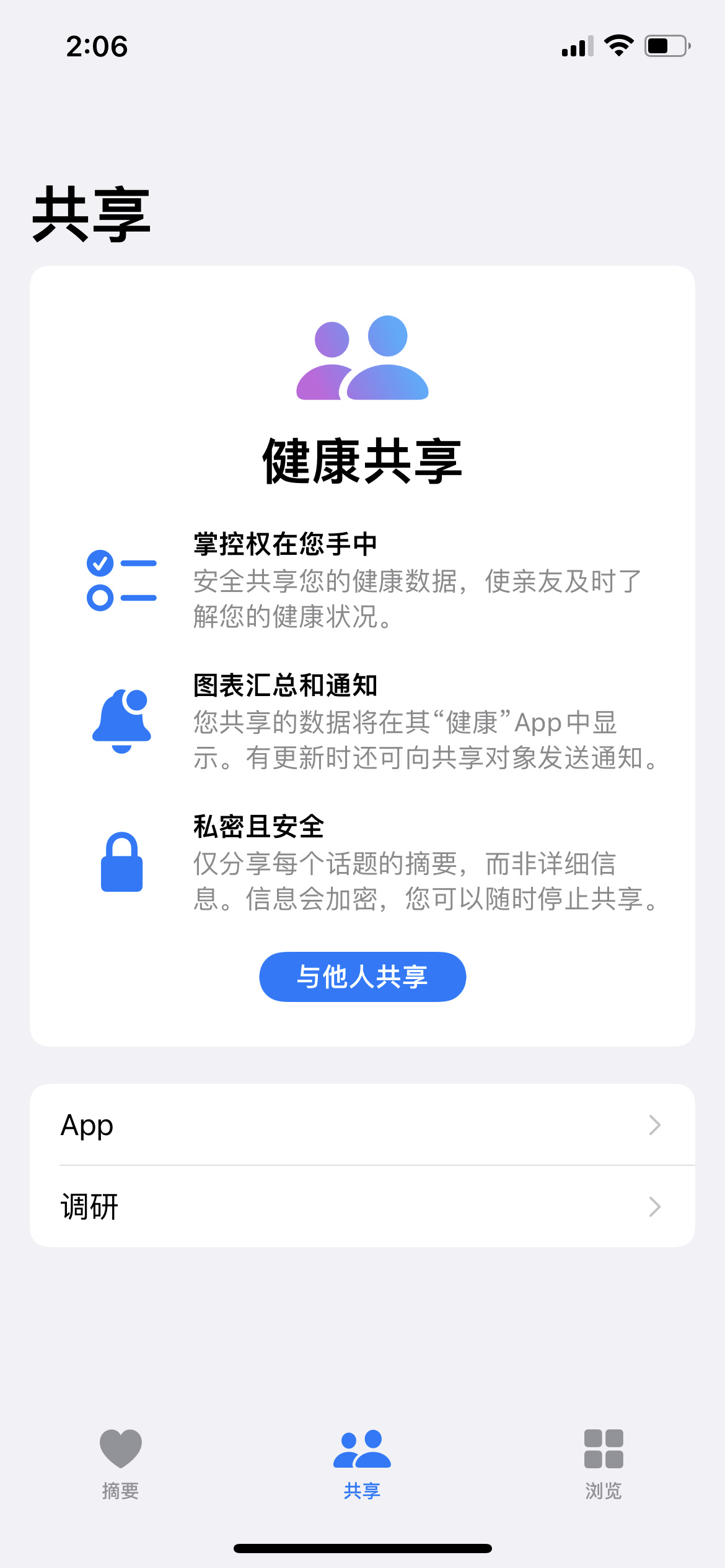The image size is (725, 1568).
Task: Tap the 与他人共享 button
Action: [362, 977]
